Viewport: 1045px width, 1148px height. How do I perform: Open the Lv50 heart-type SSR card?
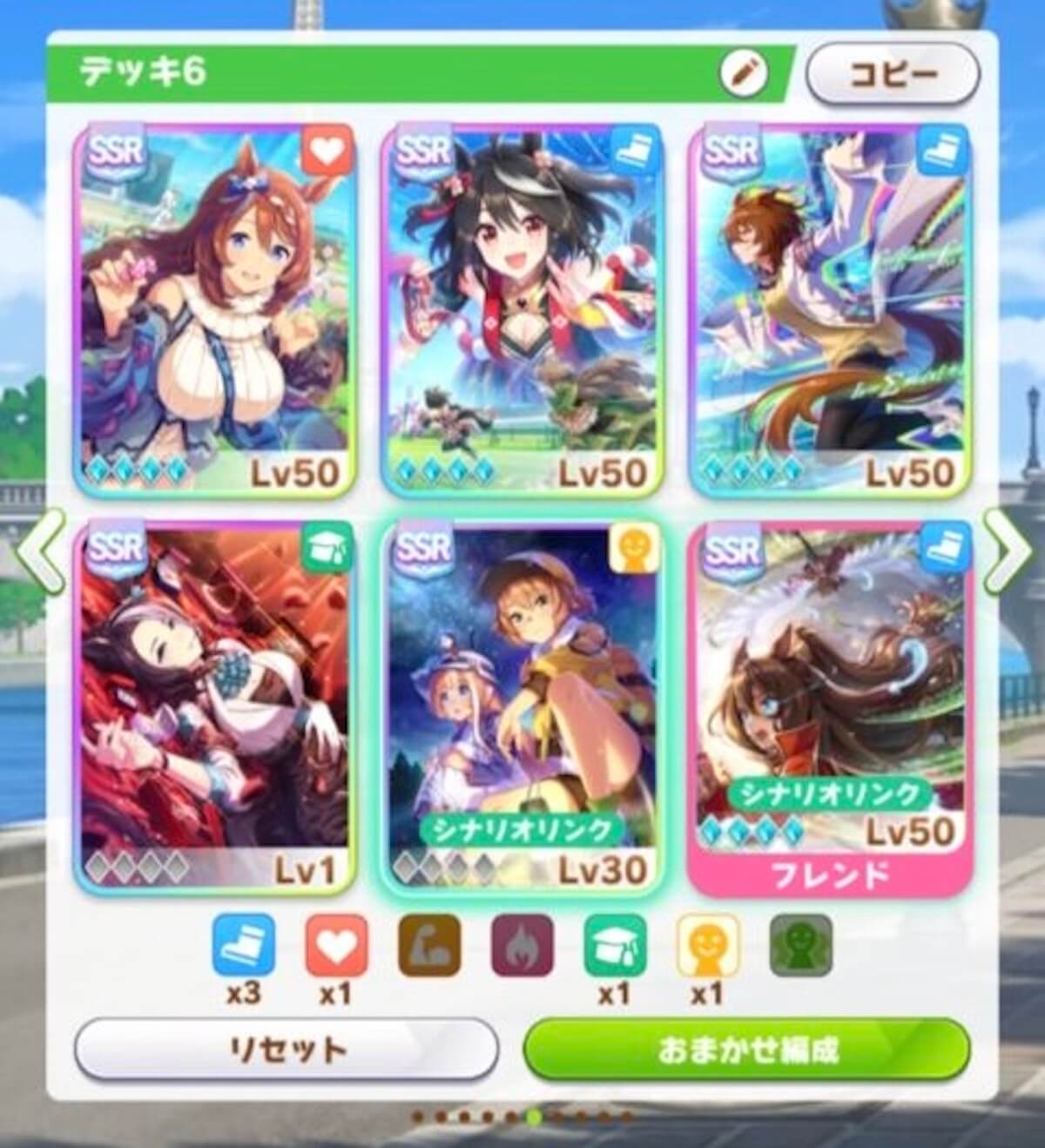click(x=216, y=310)
